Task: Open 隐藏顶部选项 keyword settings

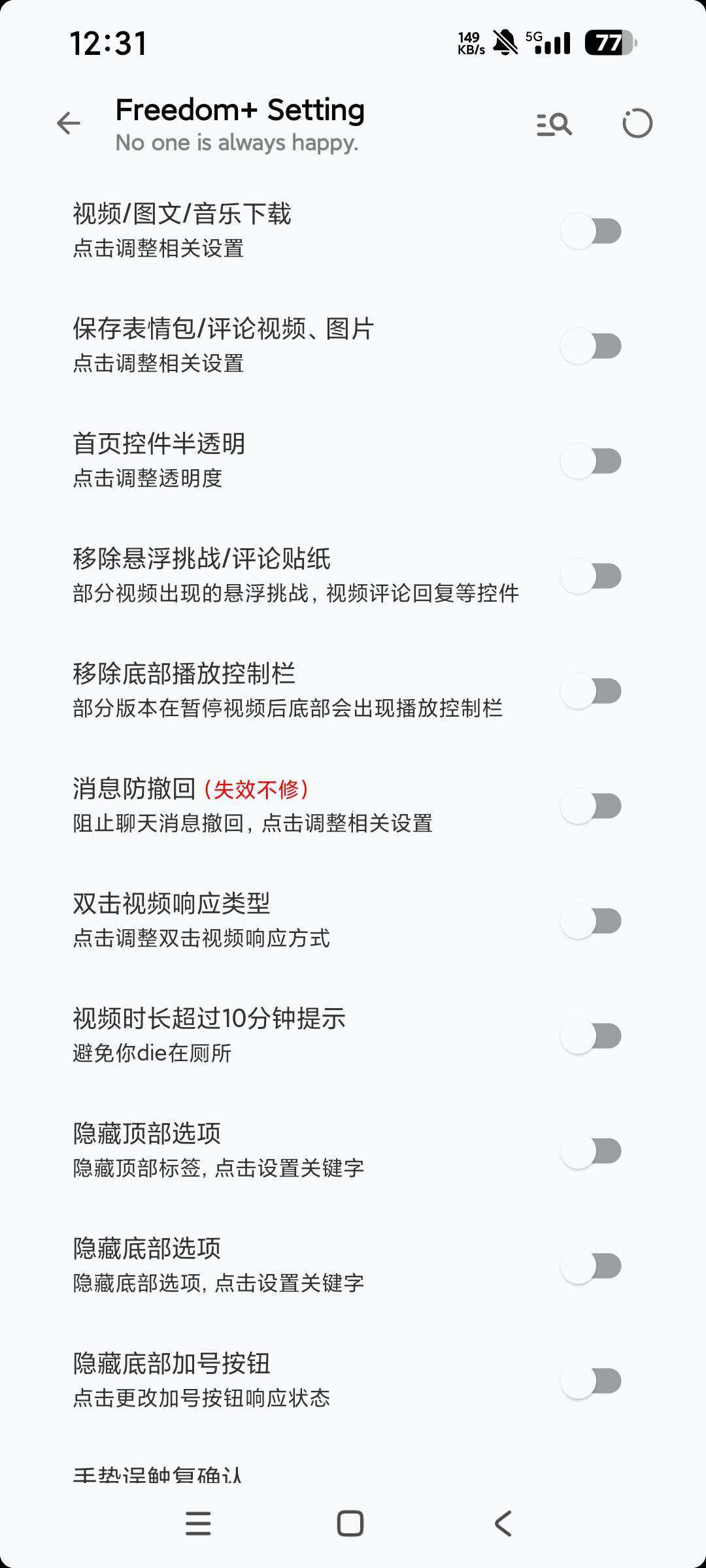Action: pos(261,1150)
